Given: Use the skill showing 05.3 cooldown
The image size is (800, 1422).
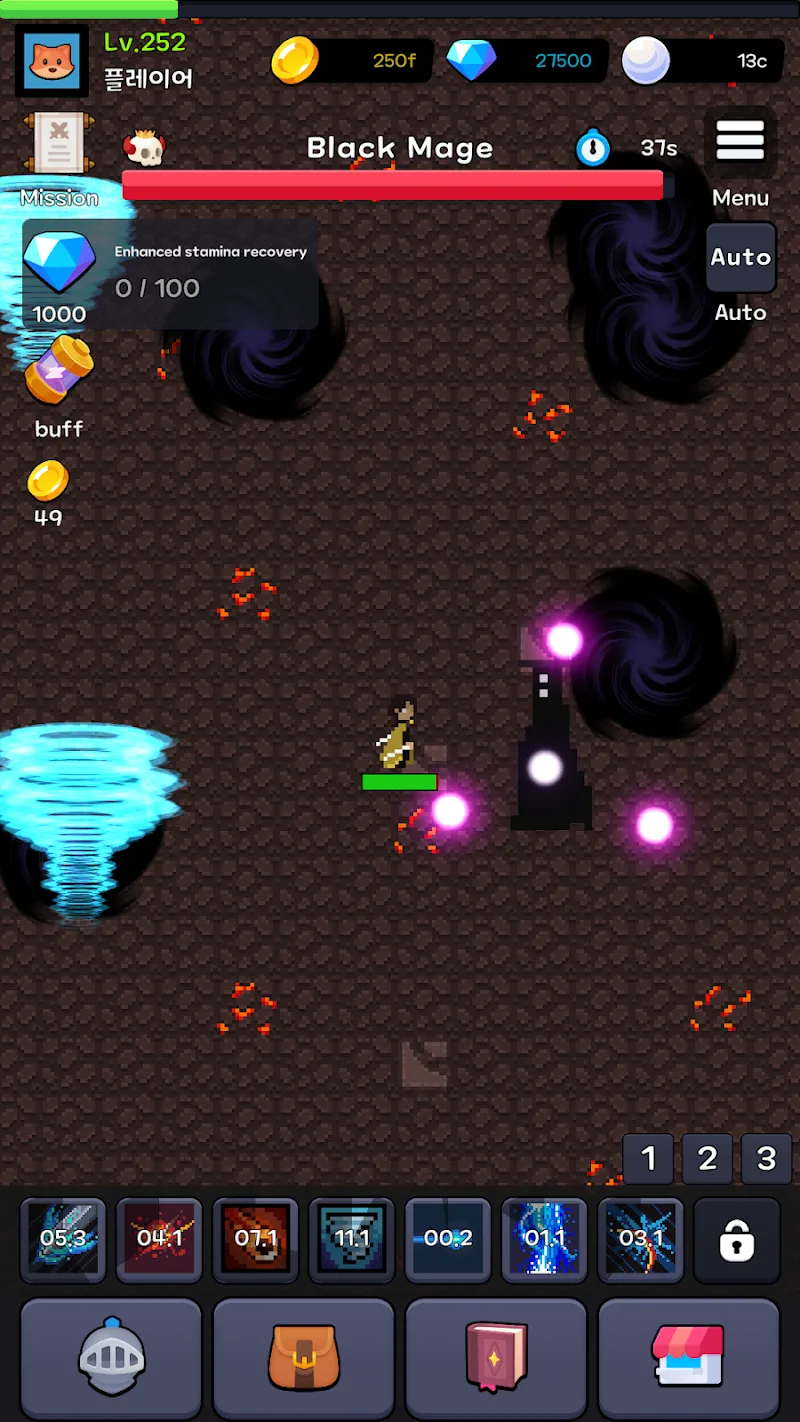Looking at the screenshot, I should (63, 1240).
